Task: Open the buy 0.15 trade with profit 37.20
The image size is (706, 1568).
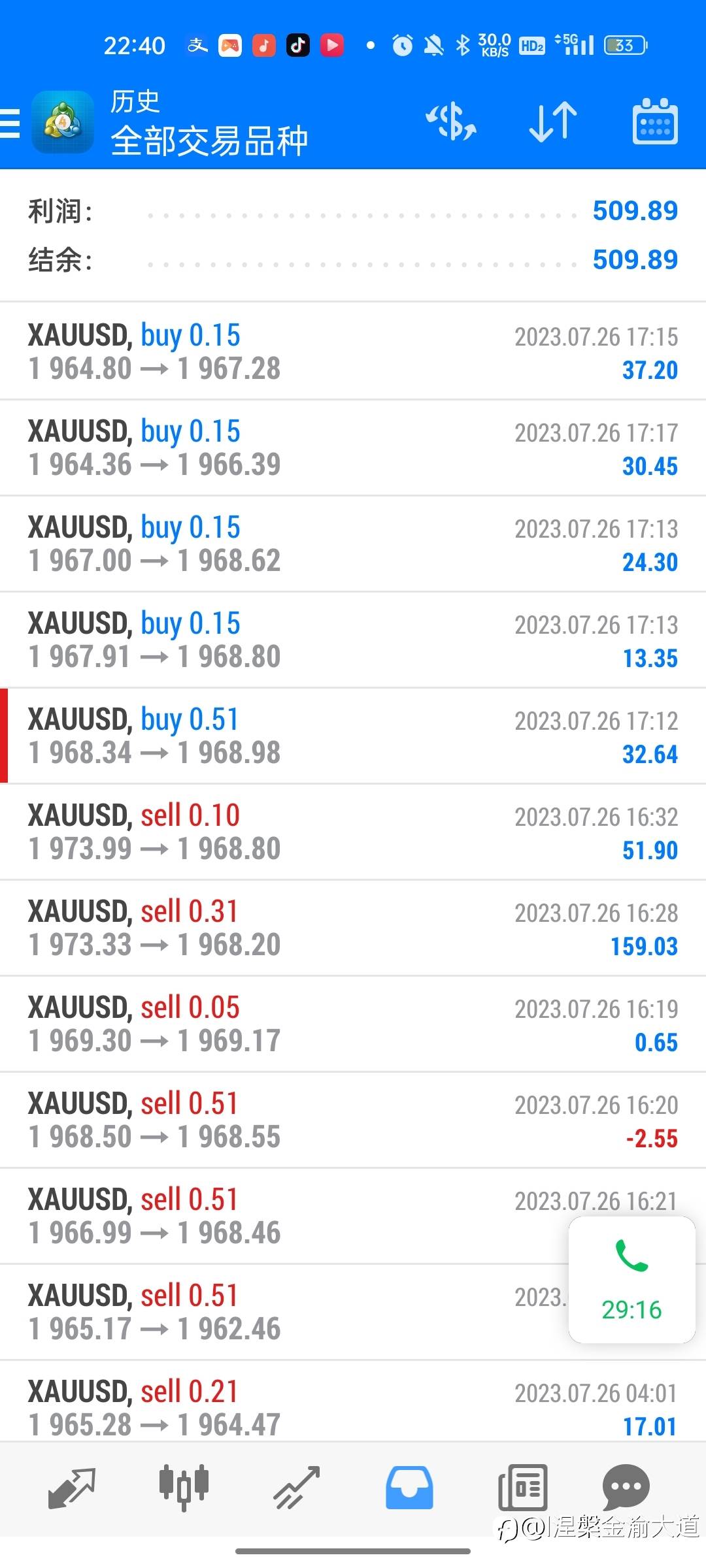Action: tap(353, 351)
